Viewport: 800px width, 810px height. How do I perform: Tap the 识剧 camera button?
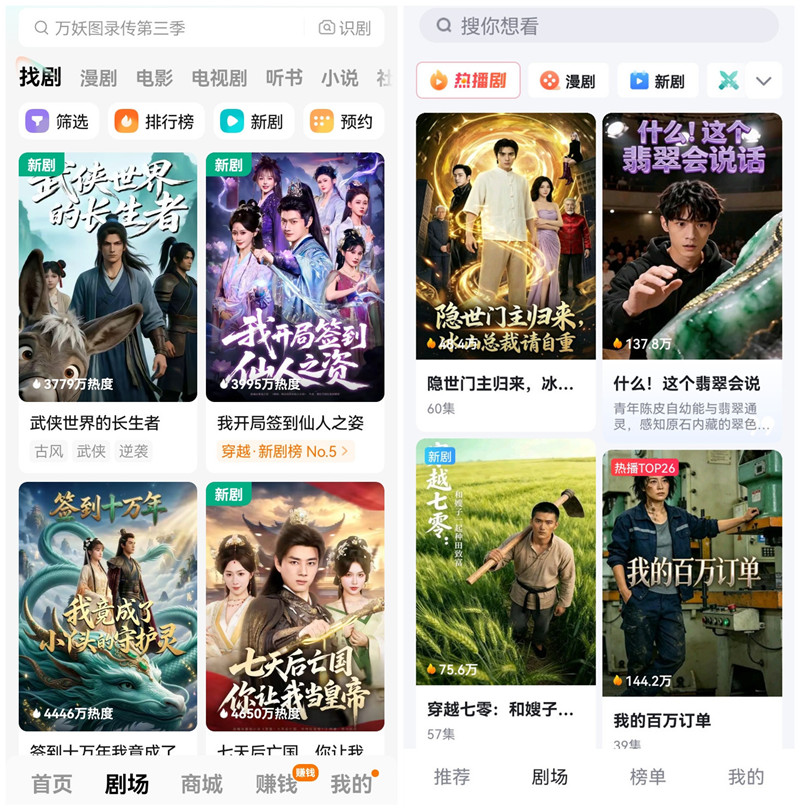[344, 28]
